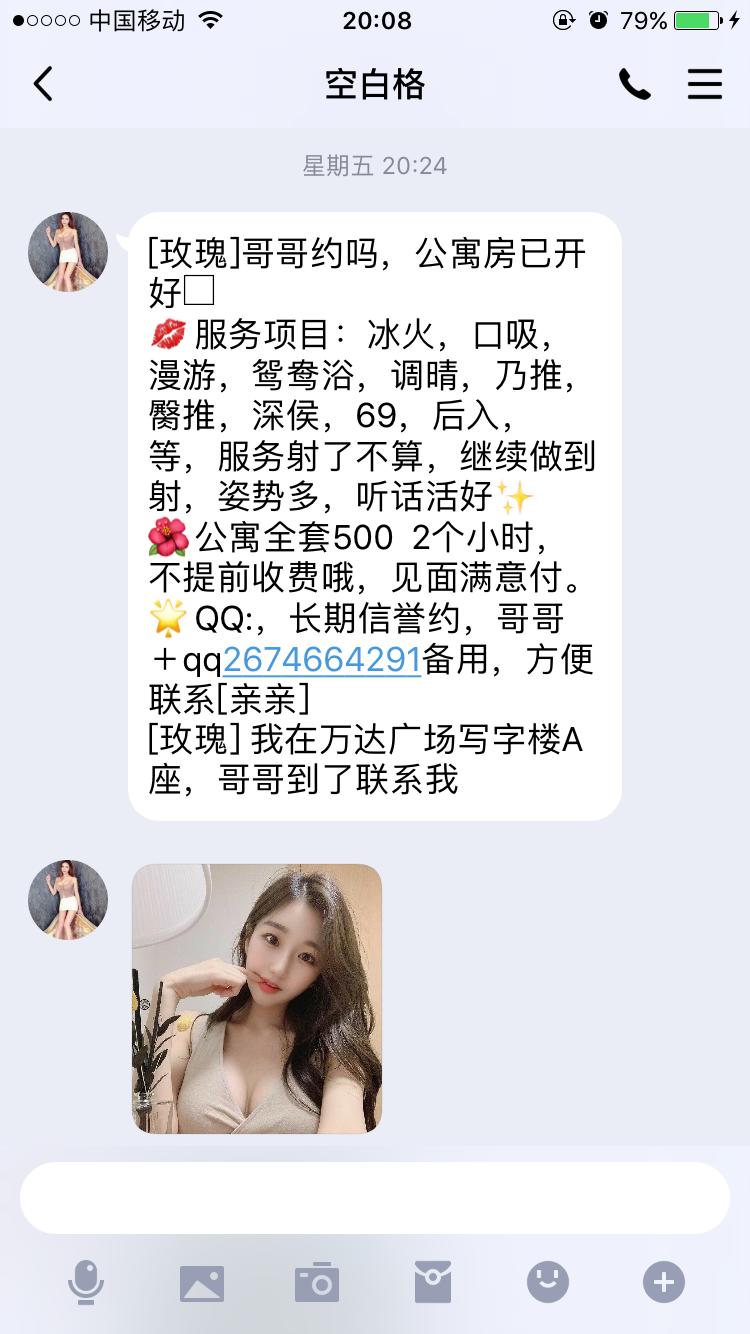The height and width of the screenshot is (1334, 750).
Task: Open the photo album picker icon
Action: click(x=202, y=1281)
